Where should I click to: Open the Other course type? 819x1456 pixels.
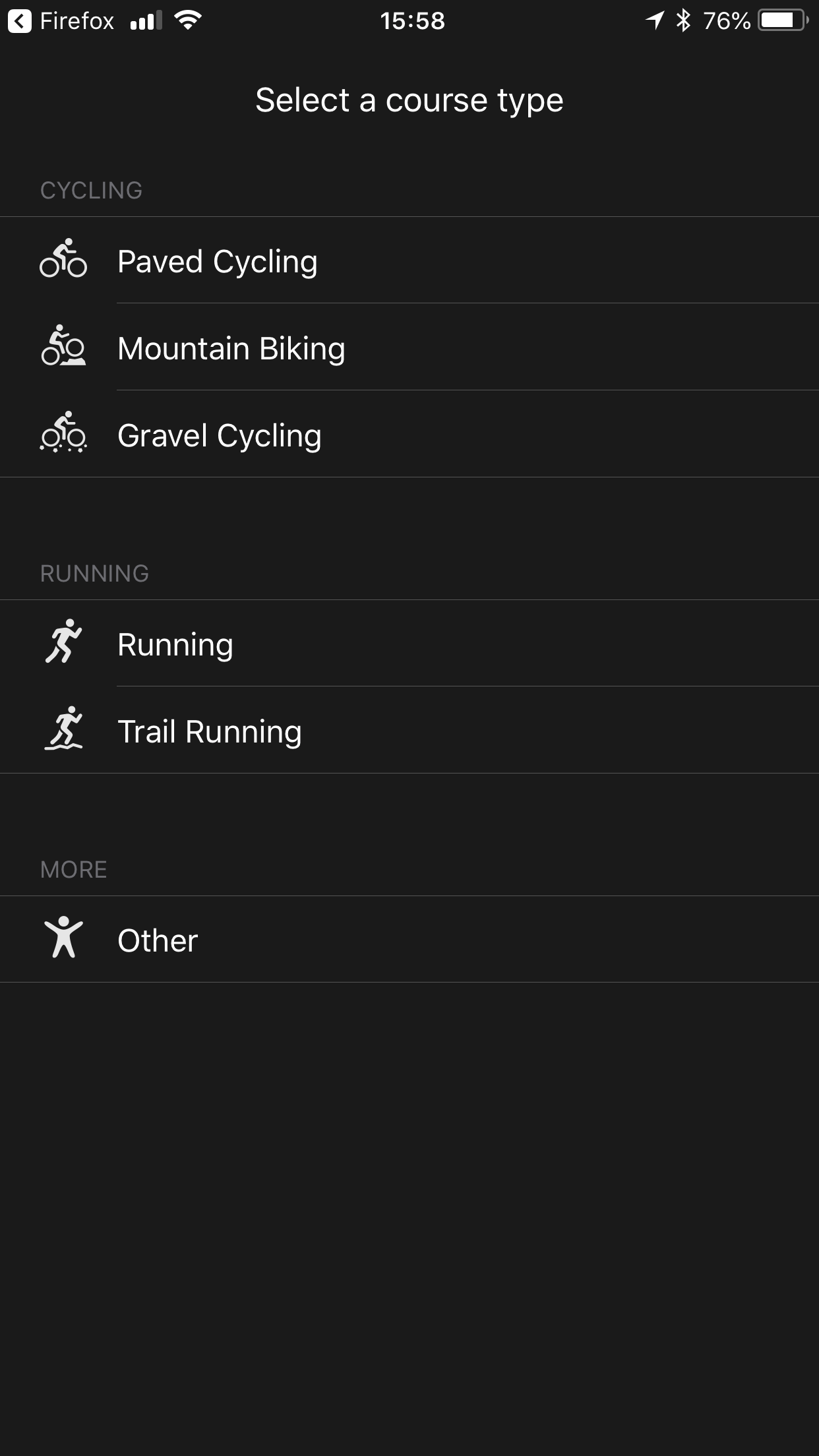click(x=158, y=940)
